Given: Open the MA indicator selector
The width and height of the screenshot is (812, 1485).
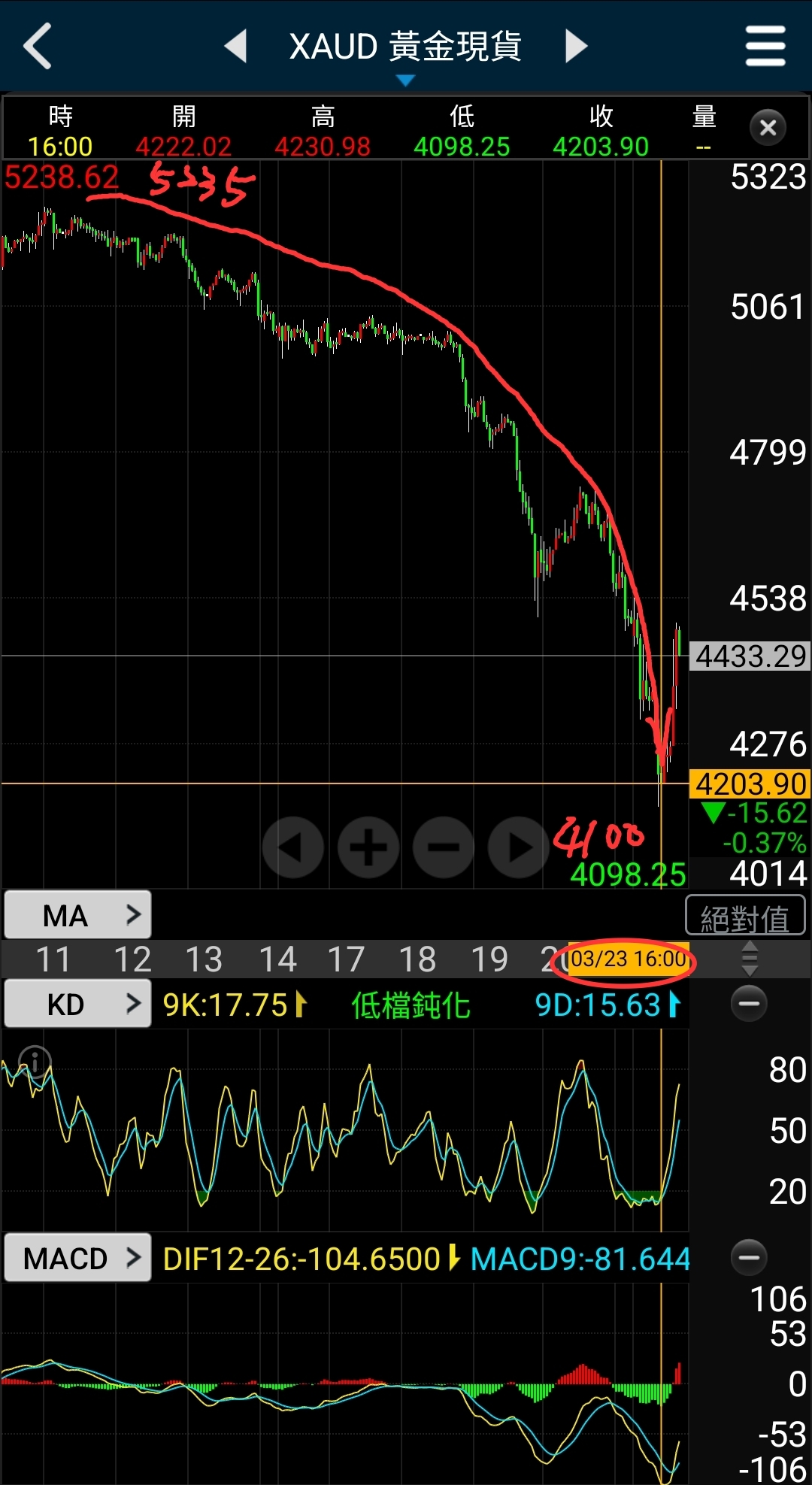Looking at the screenshot, I should (78, 915).
